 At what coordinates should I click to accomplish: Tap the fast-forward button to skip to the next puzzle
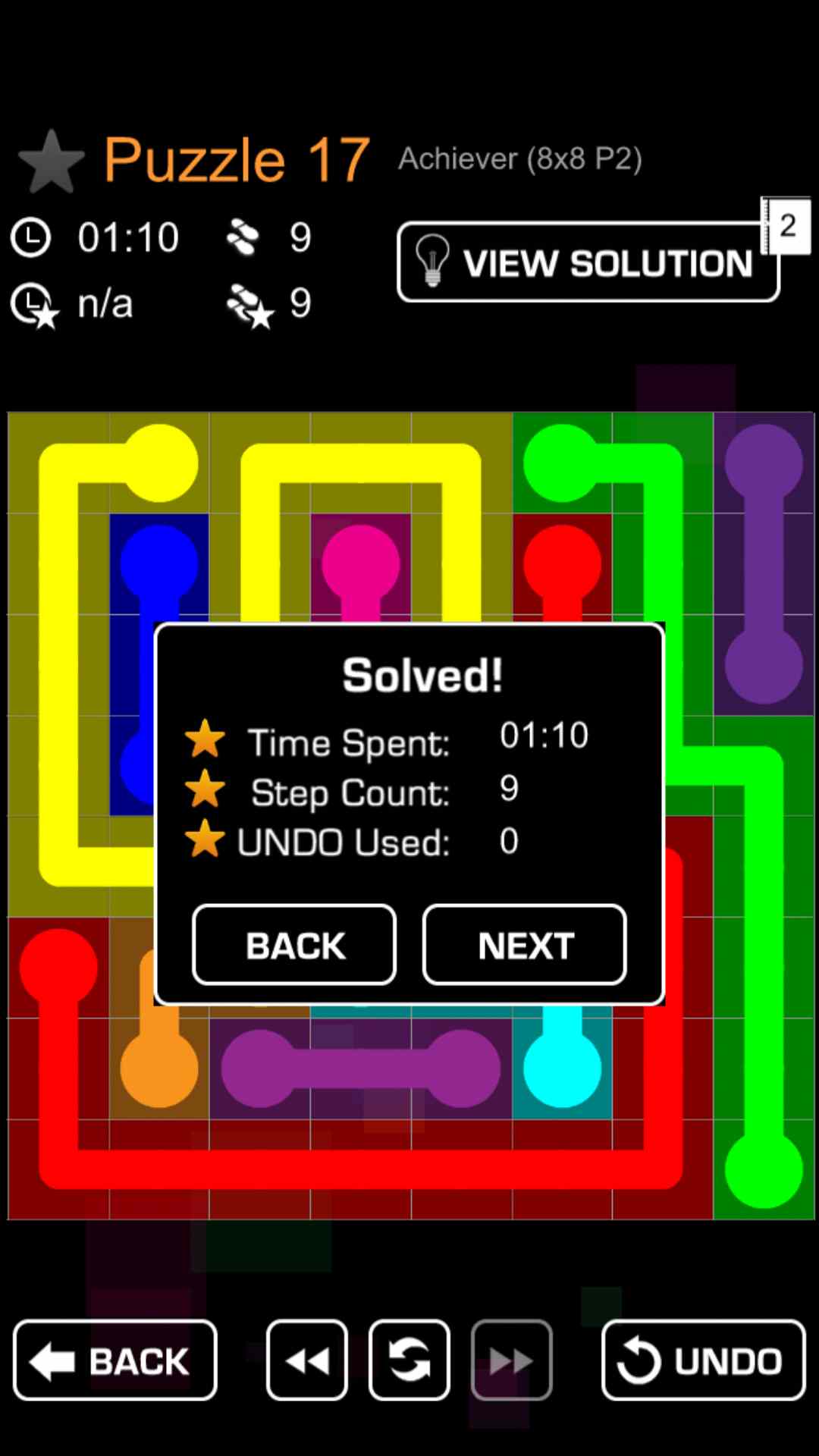click(x=511, y=1360)
